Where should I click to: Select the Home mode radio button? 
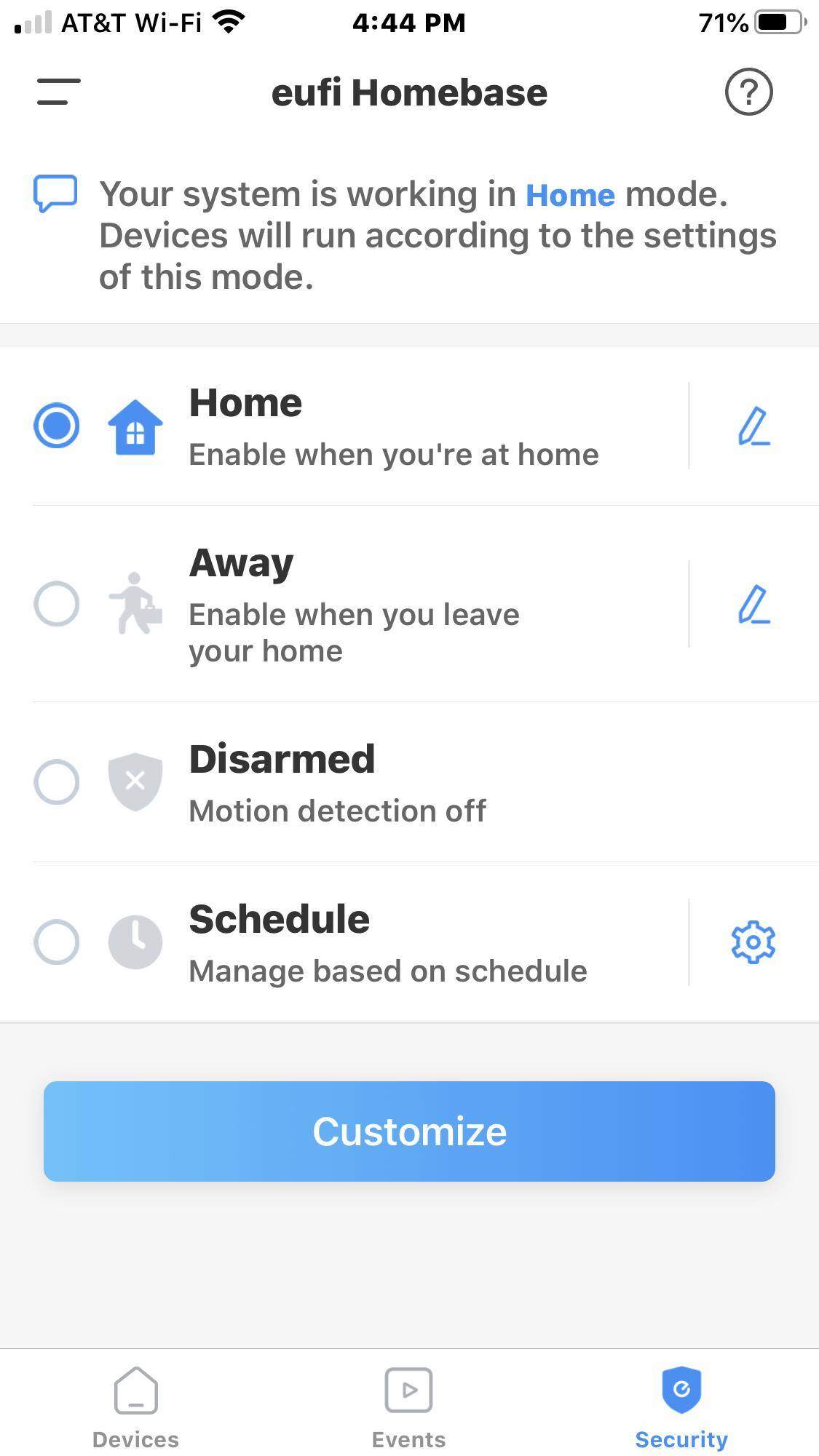57,425
